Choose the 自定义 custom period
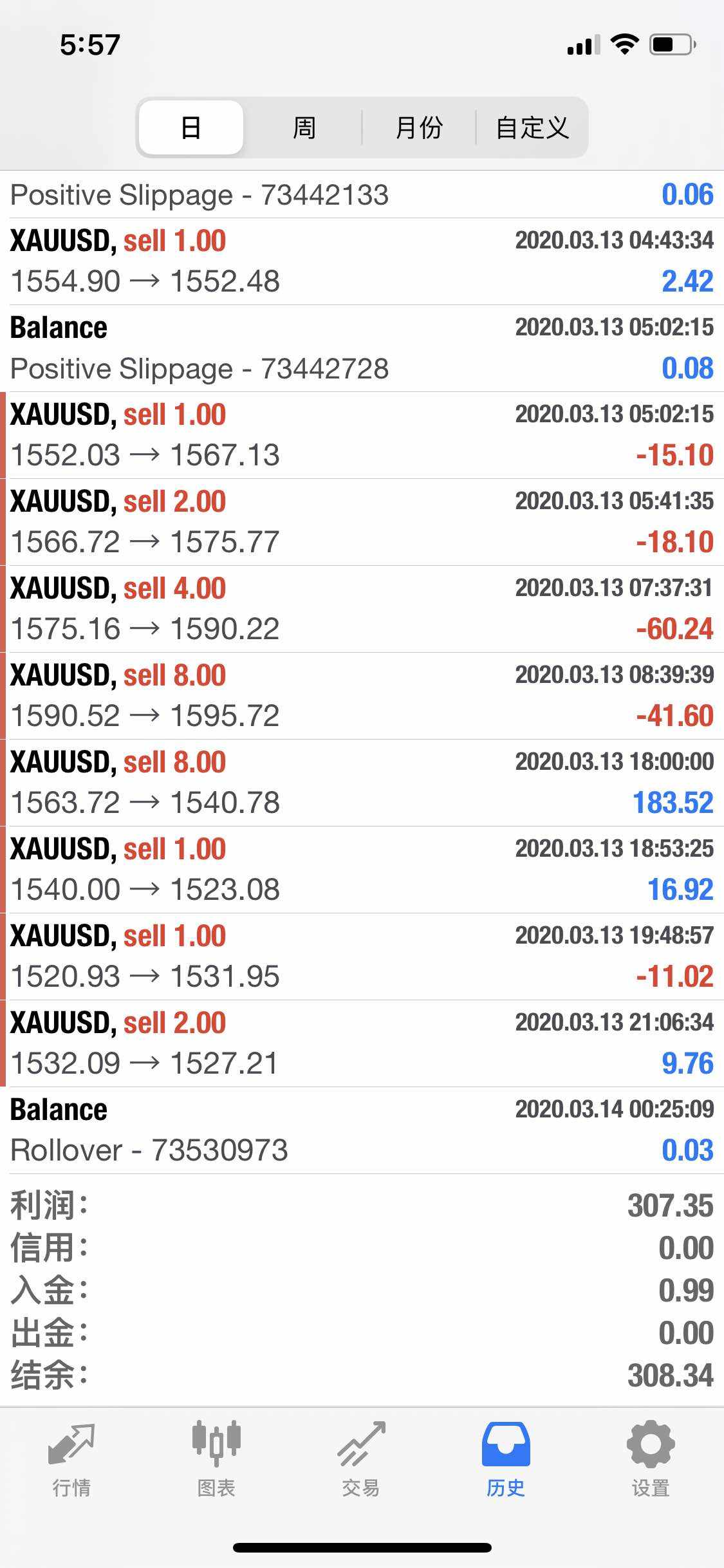The height and width of the screenshot is (1568, 724). click(532, 127)
